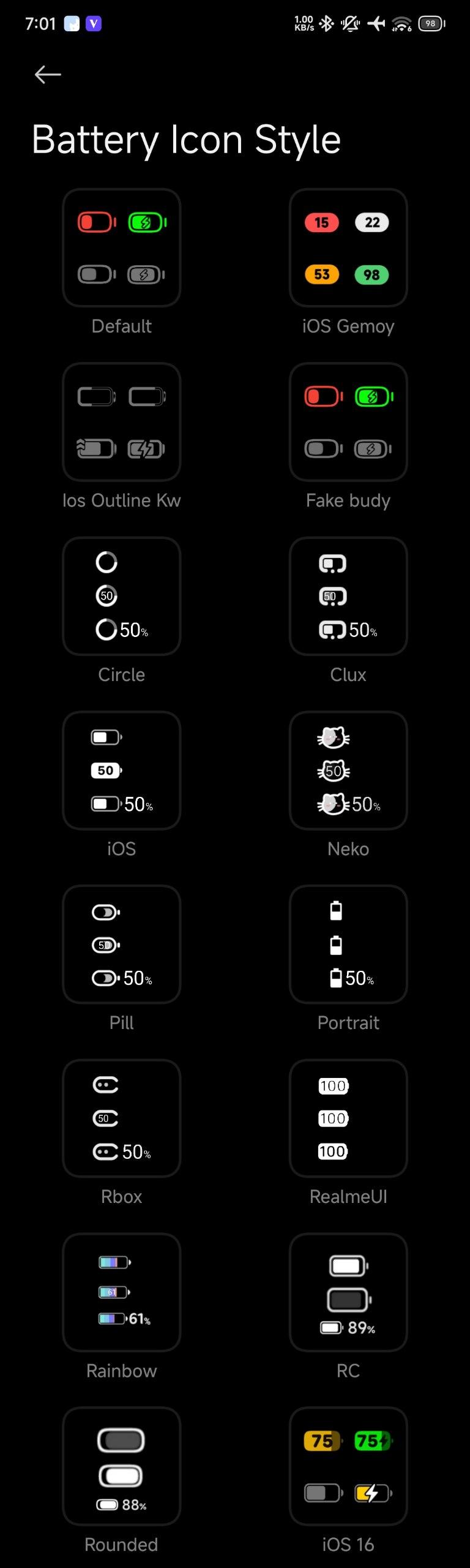This screenshot has height=1568, width=470.
Task: Apply the iOS 16 battery style
Action: pos(348,1466)
